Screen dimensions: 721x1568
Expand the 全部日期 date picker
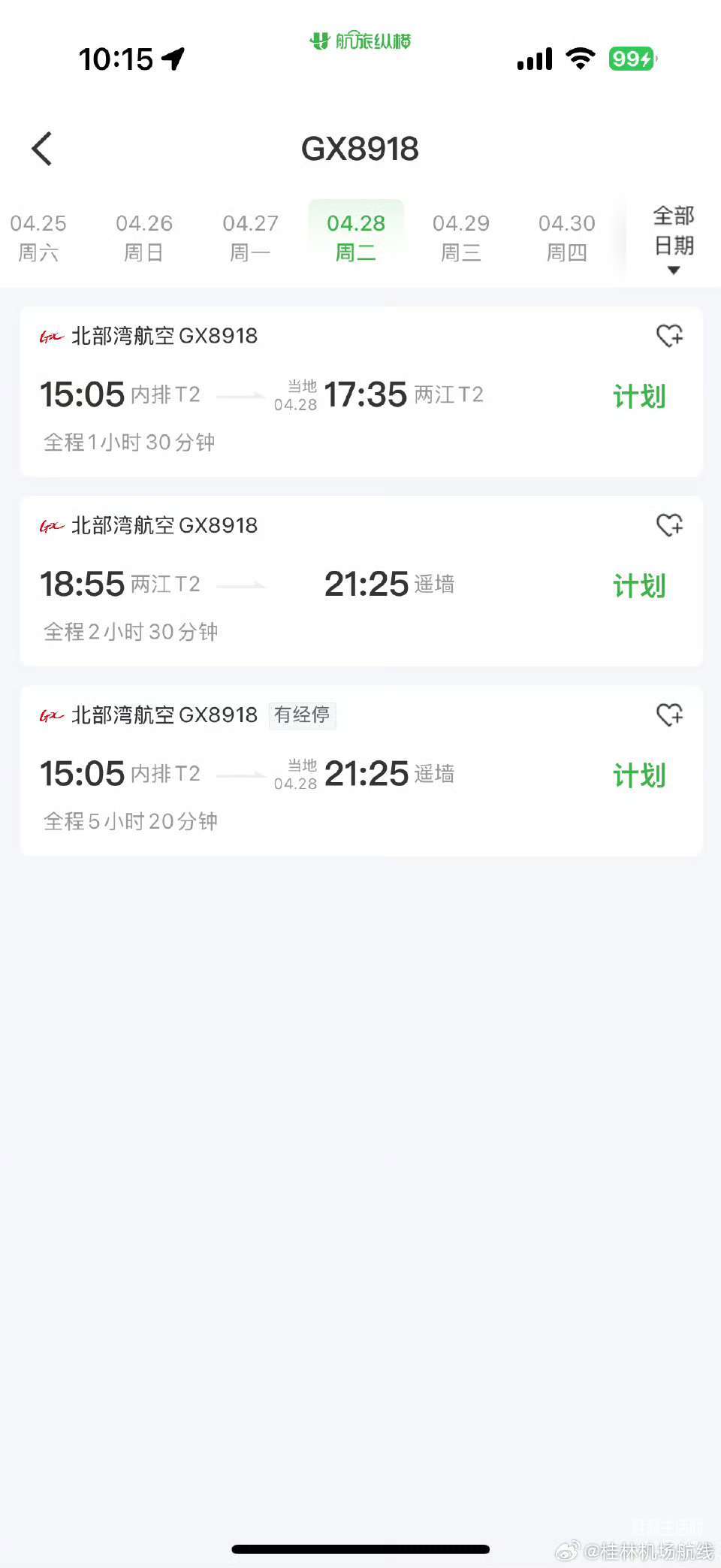tap(674, 239)
